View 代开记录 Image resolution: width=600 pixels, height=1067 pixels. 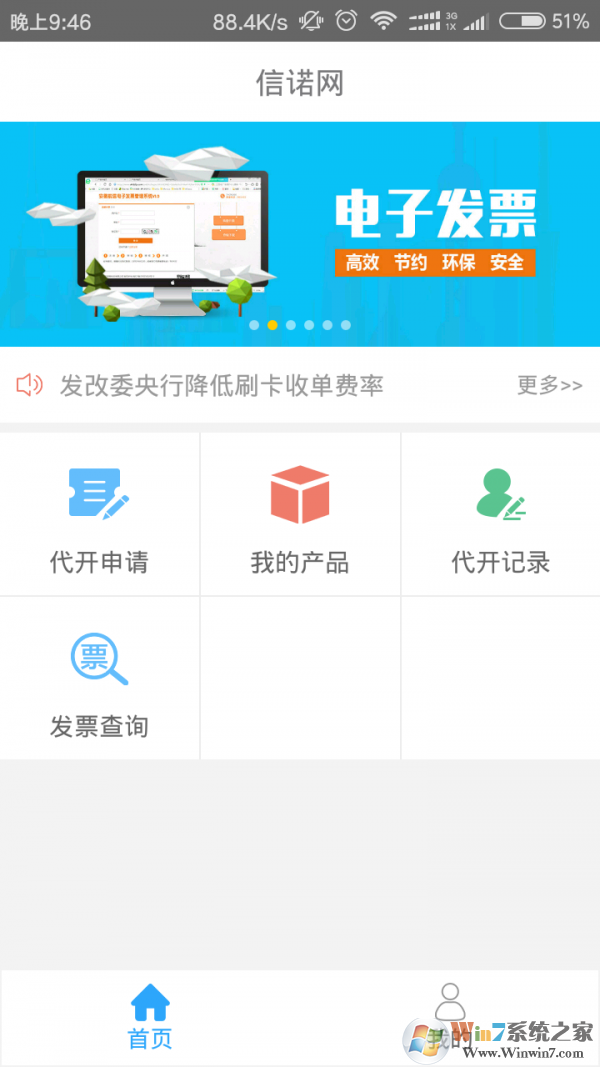(x=500, y=516)
